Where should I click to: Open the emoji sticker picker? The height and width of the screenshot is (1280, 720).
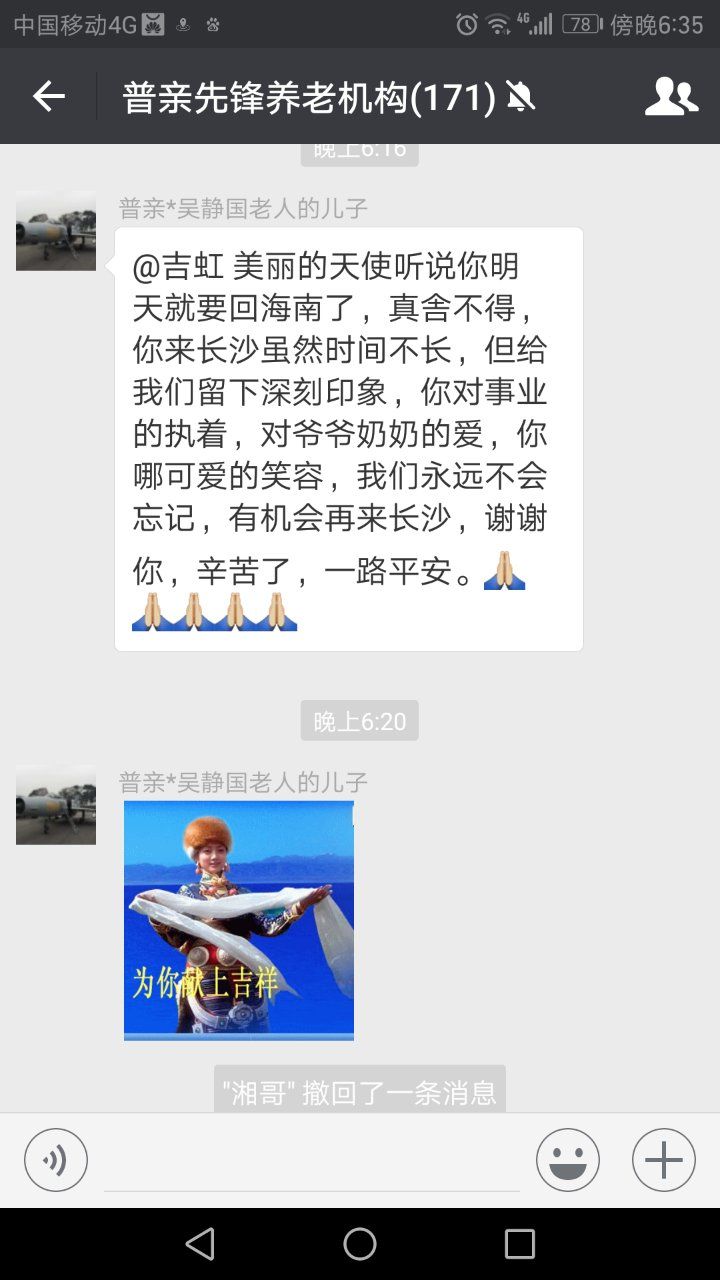pyautogui.click(x=568, y=1160)
